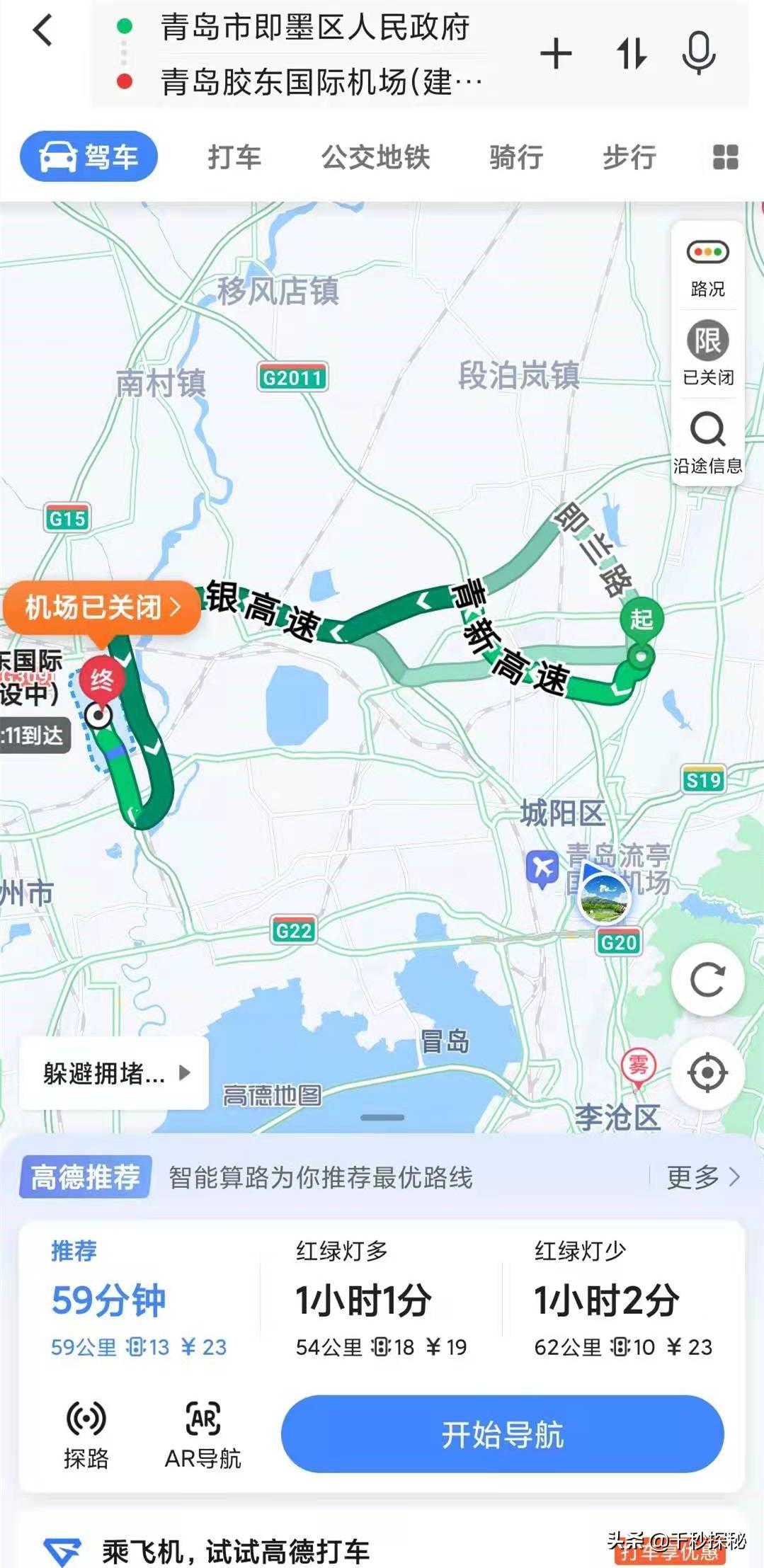764x1568 pixels.
Task: Open 沿途信息 search along route
Action: [707, 443]
